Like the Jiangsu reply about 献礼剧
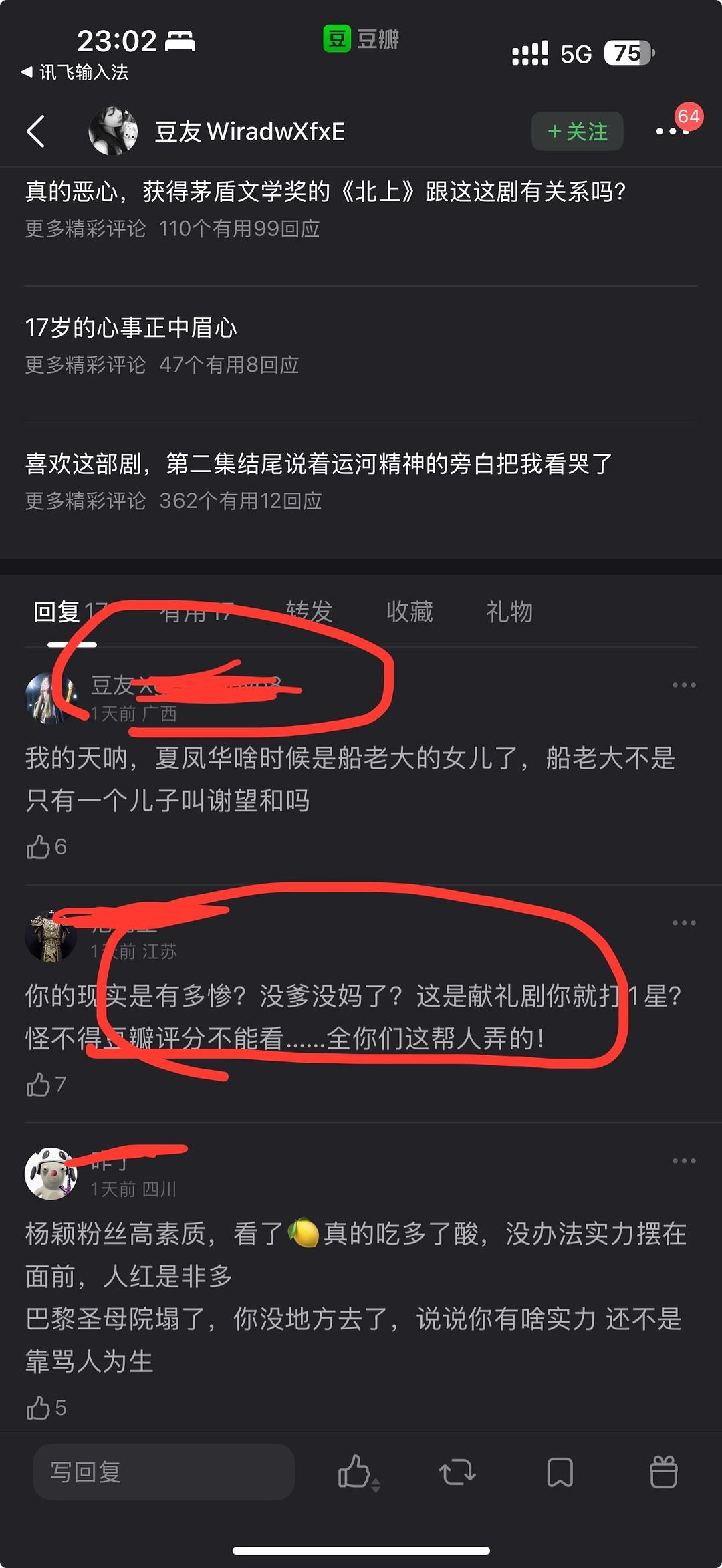Screen dimensions: 722x1568 pyautogui.click(x=39, y=1084)
